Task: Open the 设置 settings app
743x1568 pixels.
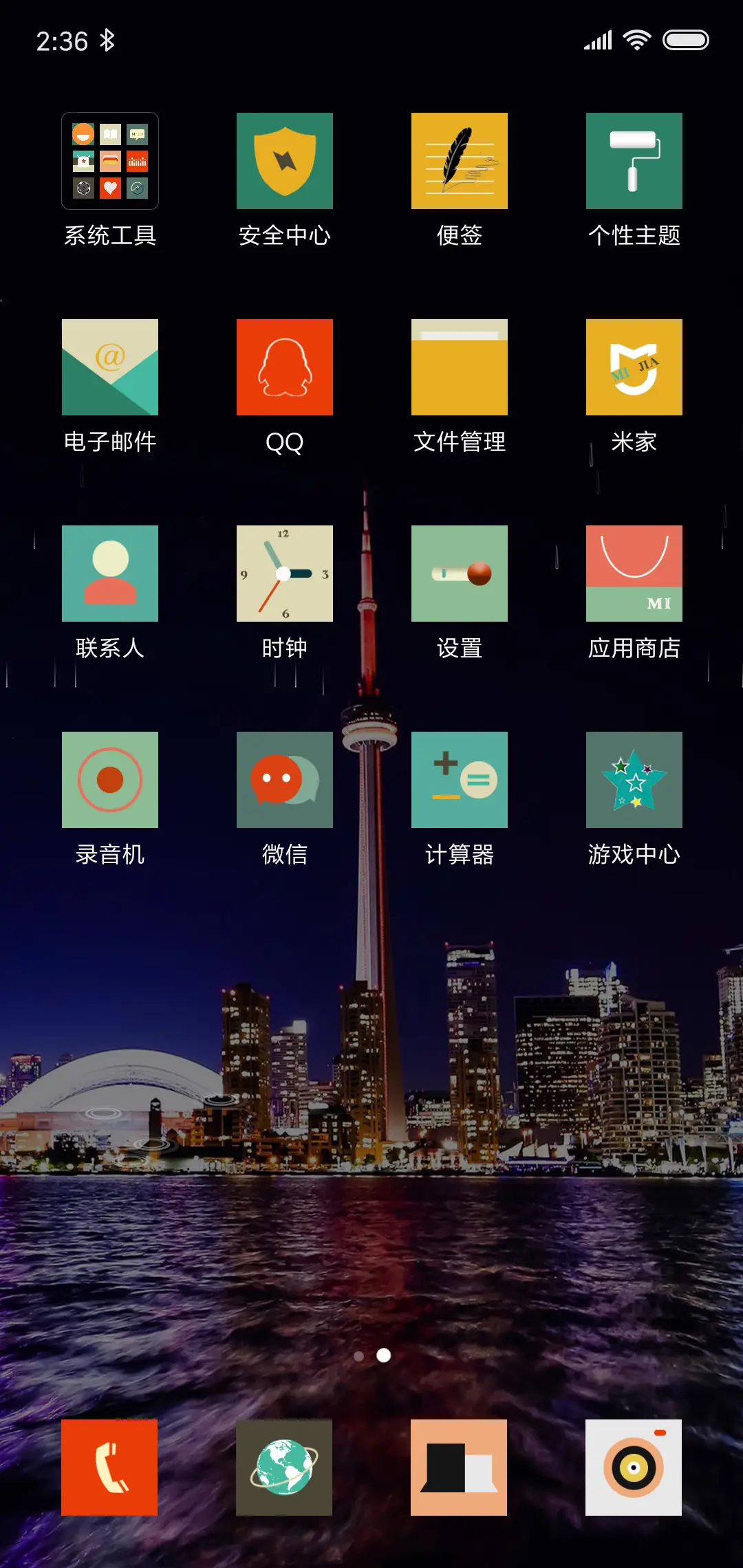Action: tap(459, 573)
